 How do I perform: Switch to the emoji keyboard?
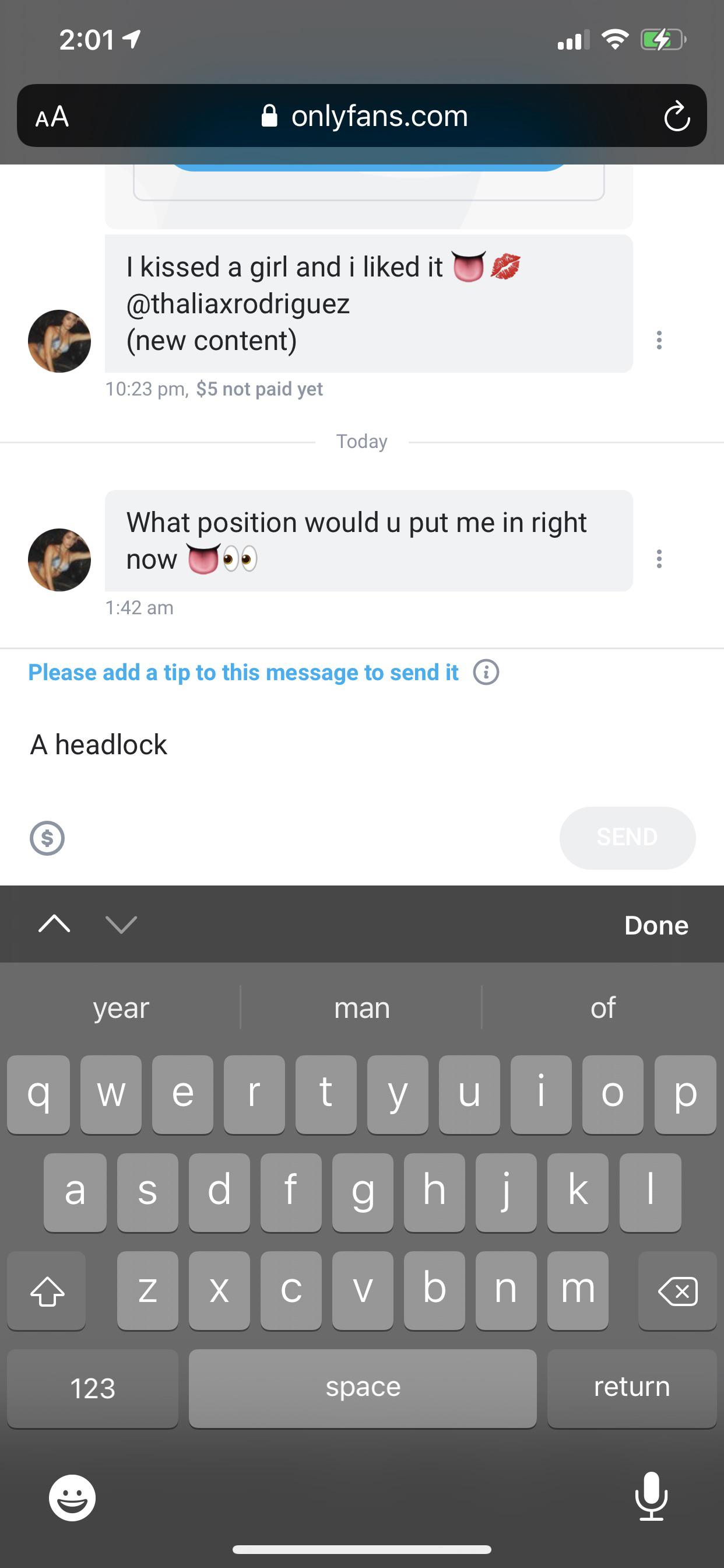72,1497
